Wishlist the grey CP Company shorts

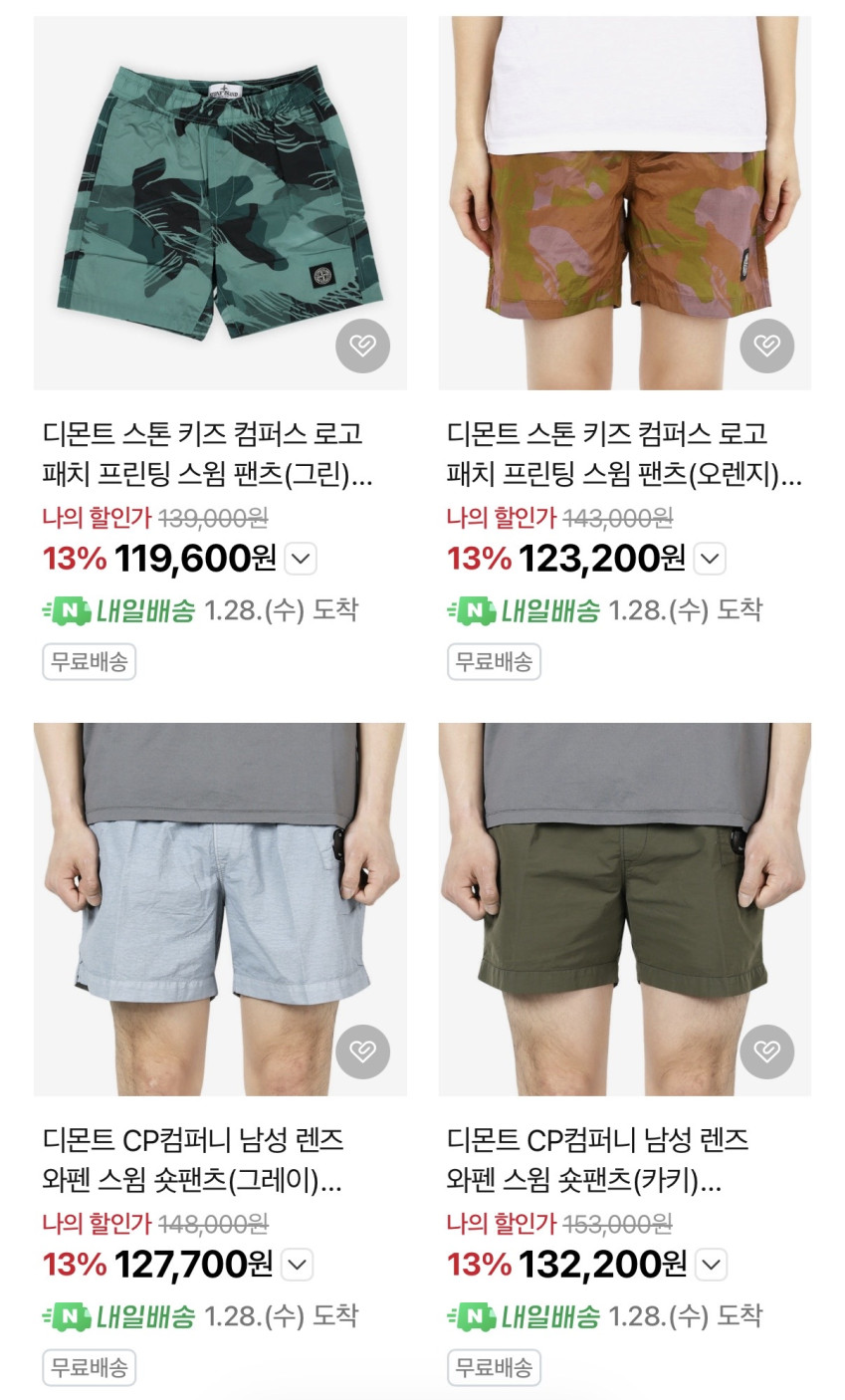pyautogui.click(x=362, y=1051)
